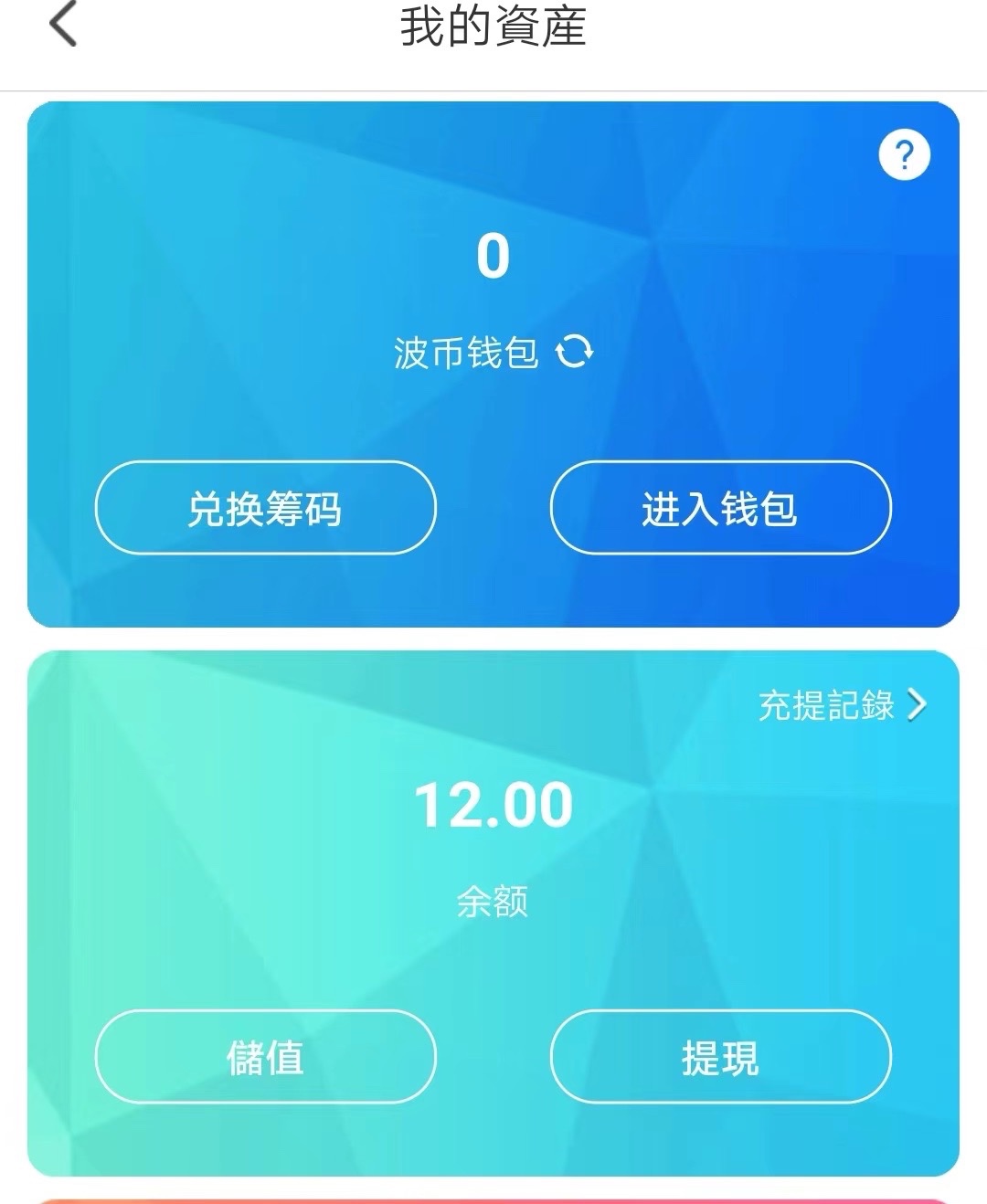View 充提記錄 history
The image size is (987, 1204).
coord(842,705)
